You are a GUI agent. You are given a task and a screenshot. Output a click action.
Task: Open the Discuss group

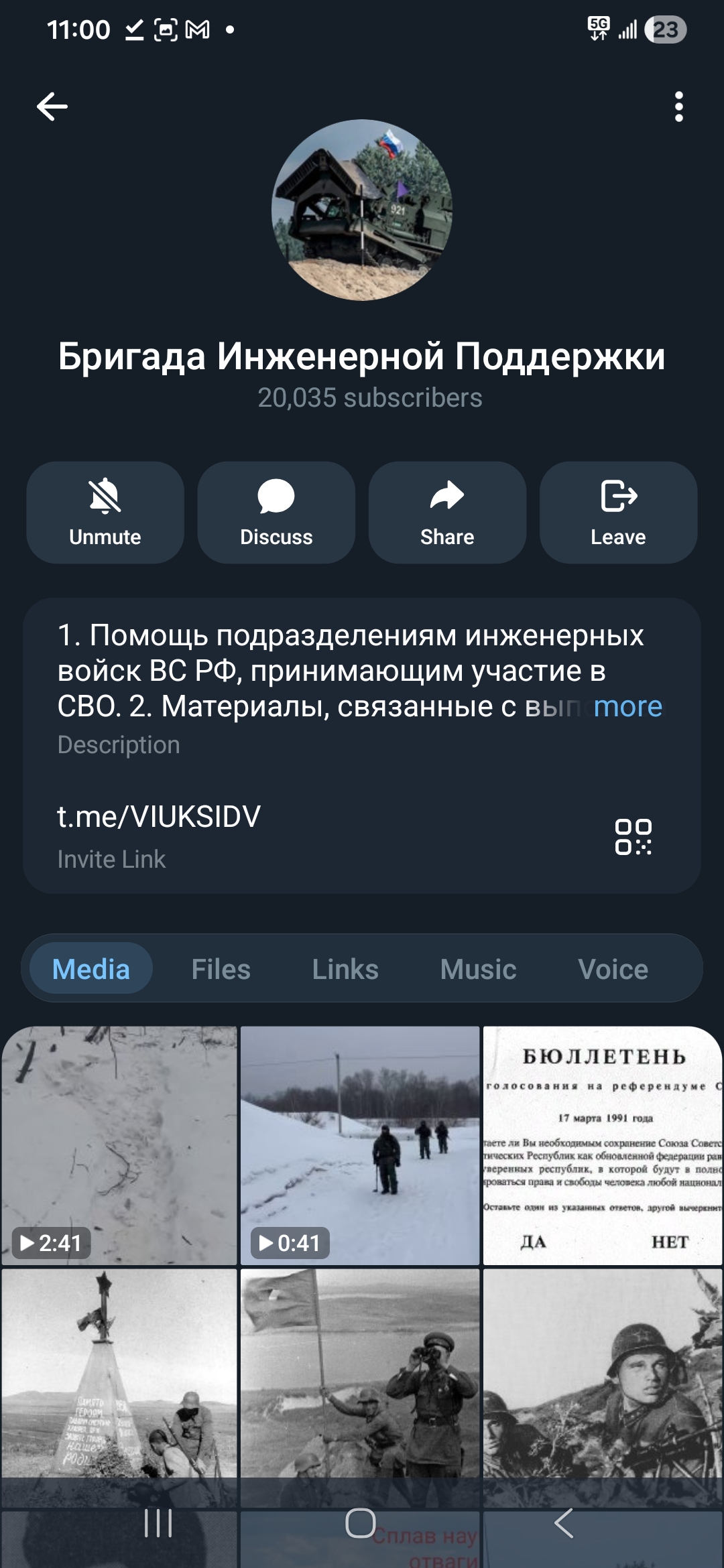pyautogui.click(x=276, y=512)
